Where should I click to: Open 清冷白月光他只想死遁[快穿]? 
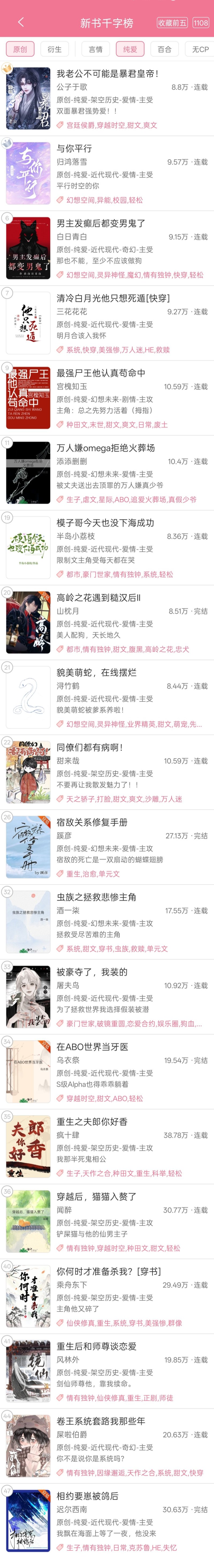point(113,298)
